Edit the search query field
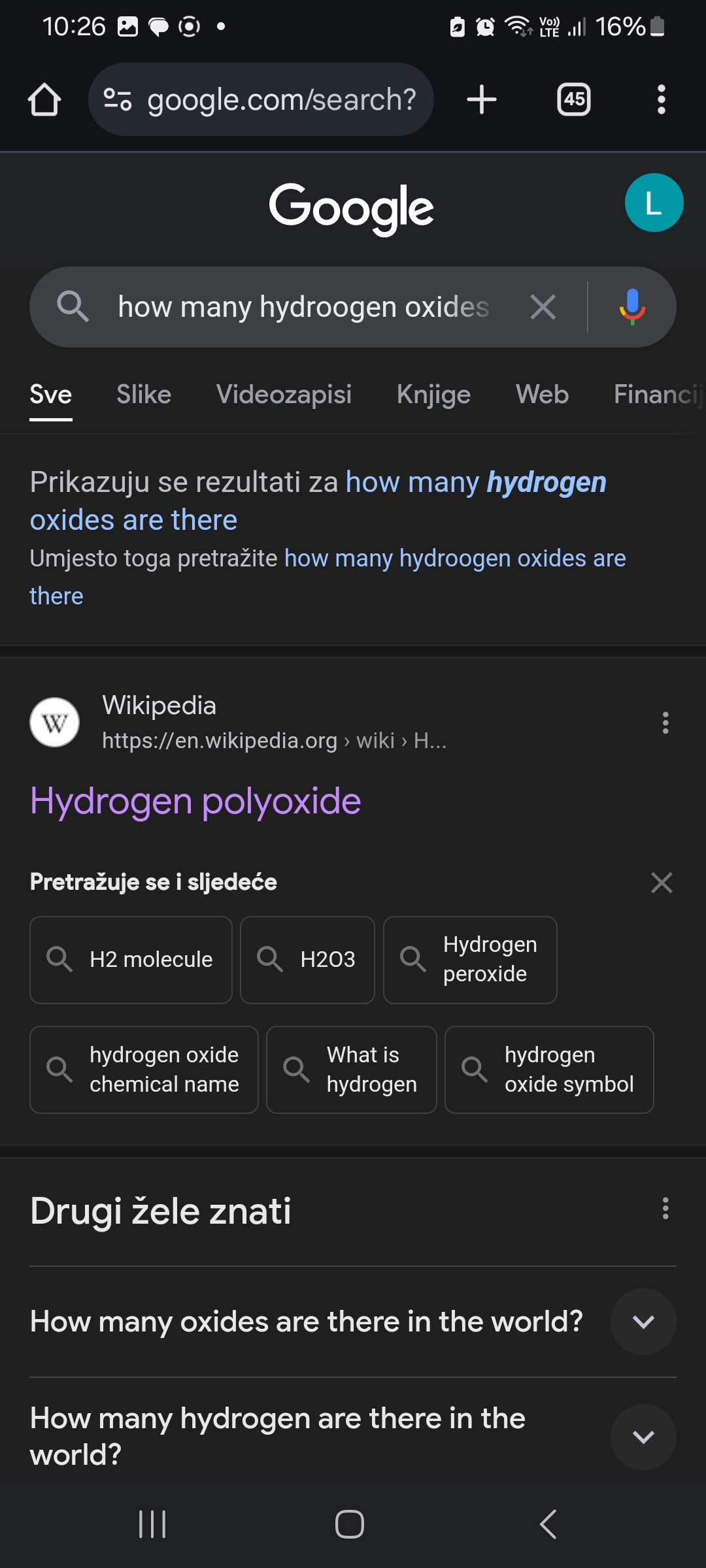The width and height of the screenshot is (706, 1568). pos(303,307)
